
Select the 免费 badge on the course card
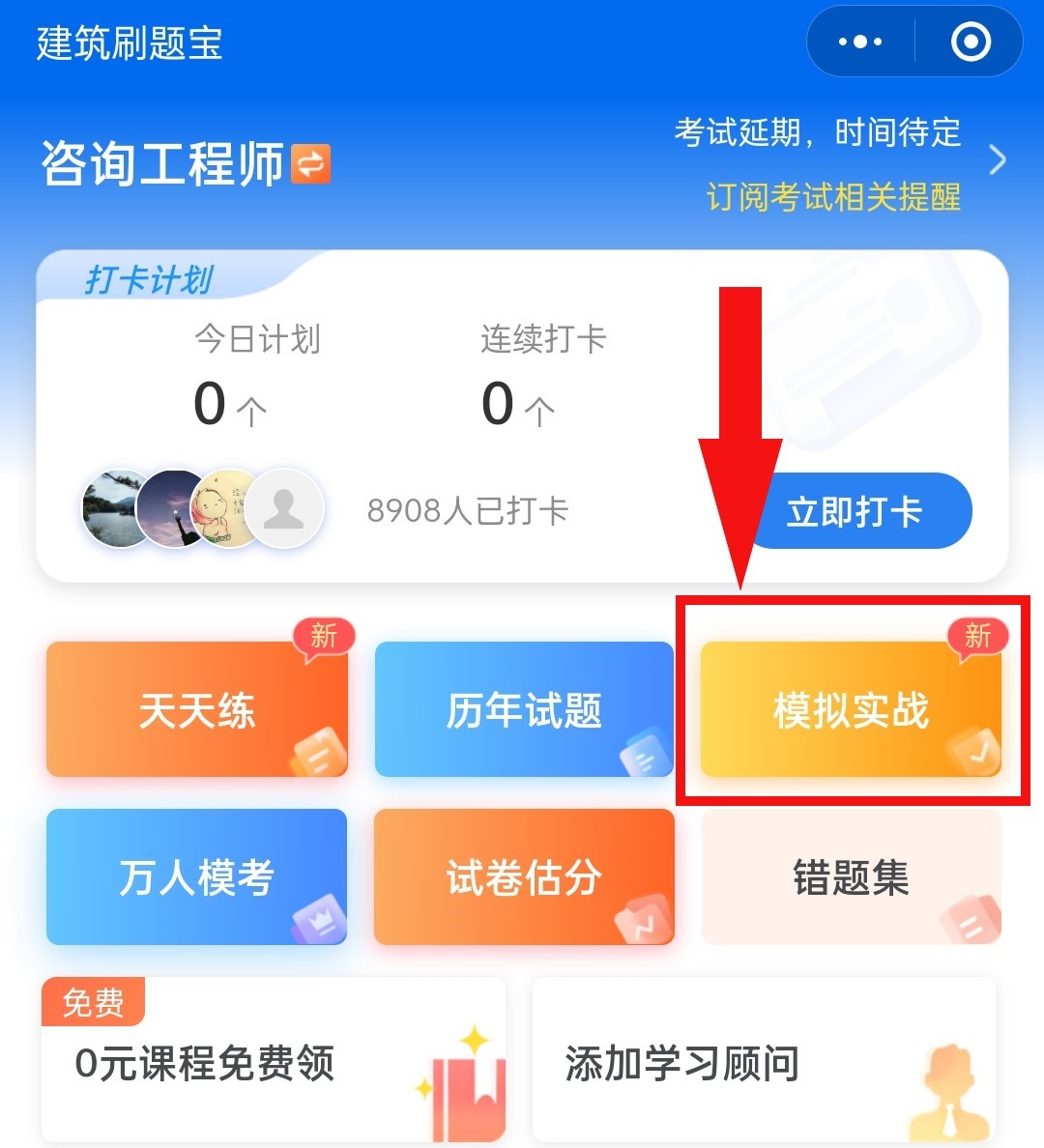tap(92, 1004)
